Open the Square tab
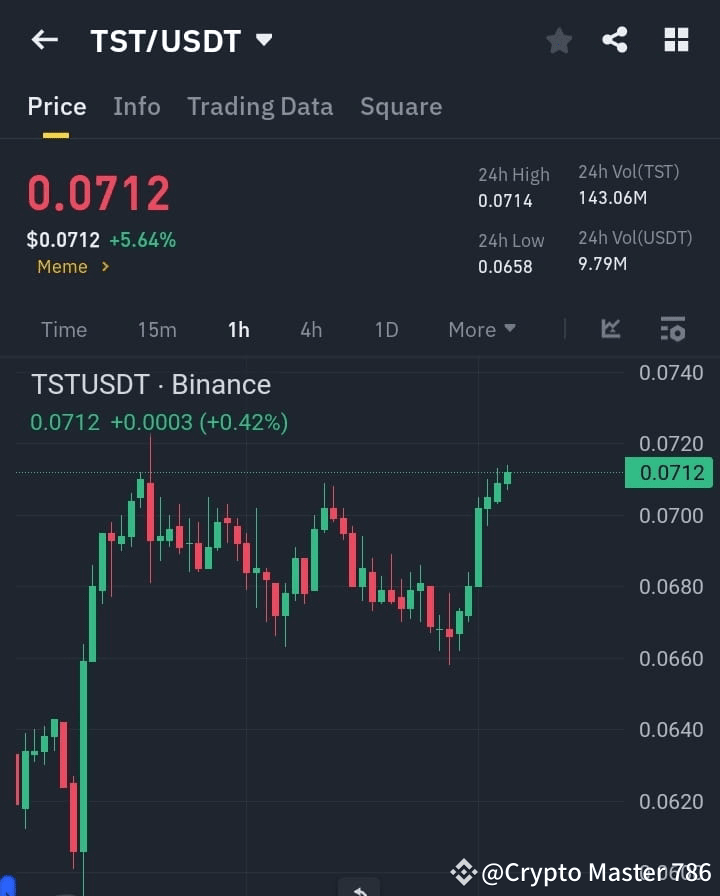This screenshot has height=896, width=720. click(401, 106)
